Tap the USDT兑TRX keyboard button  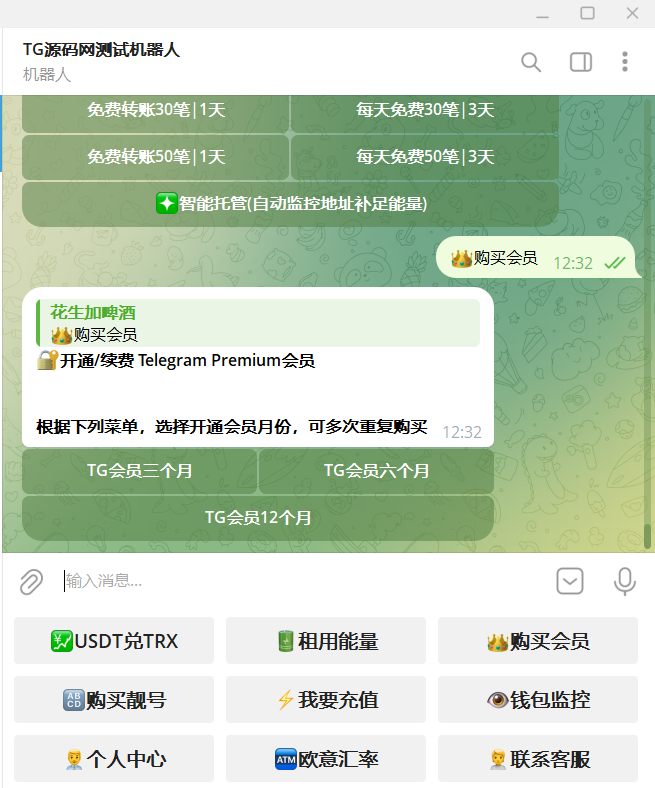[114, 641]
